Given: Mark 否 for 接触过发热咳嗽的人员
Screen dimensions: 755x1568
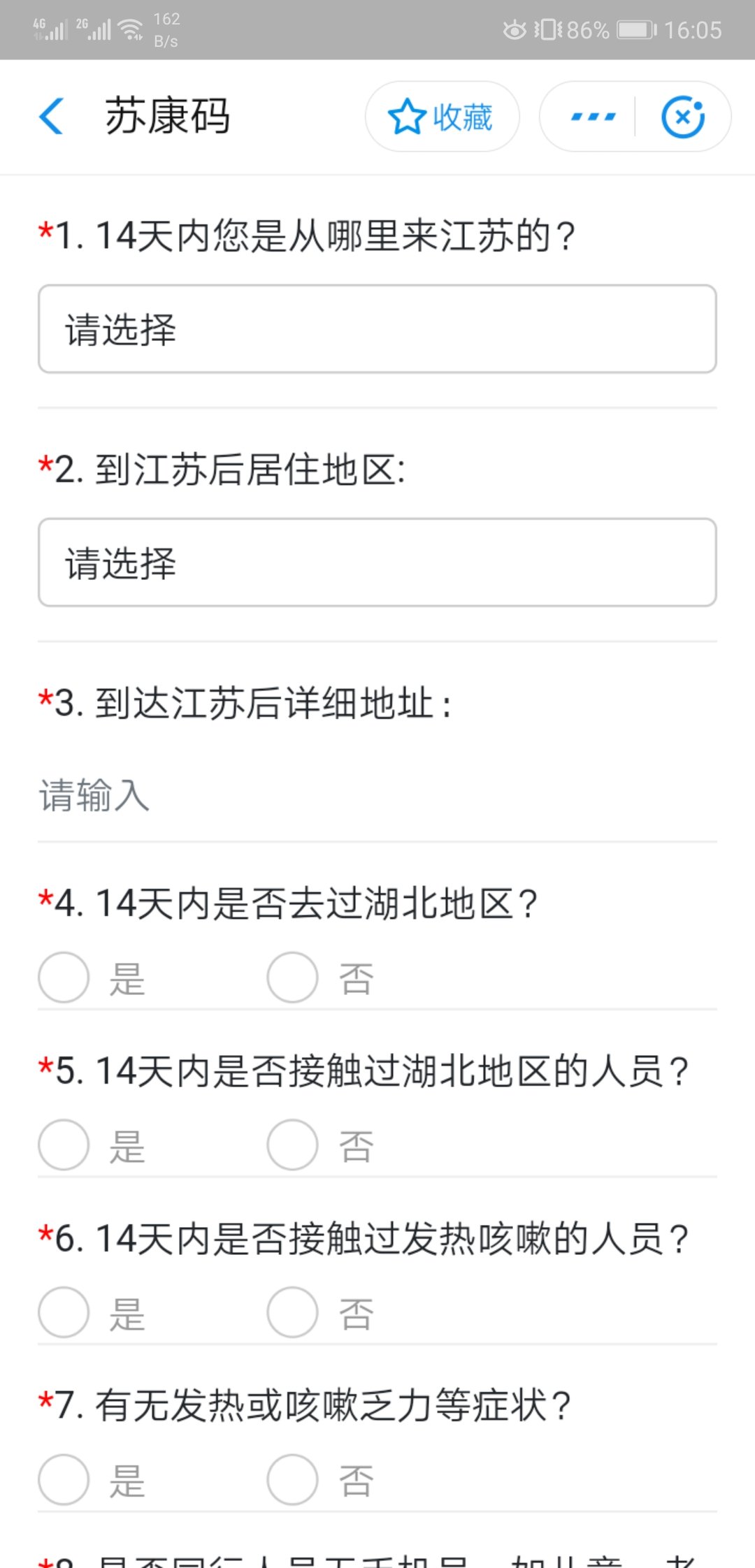Looking at the screenshot, I should [292, 1313].
